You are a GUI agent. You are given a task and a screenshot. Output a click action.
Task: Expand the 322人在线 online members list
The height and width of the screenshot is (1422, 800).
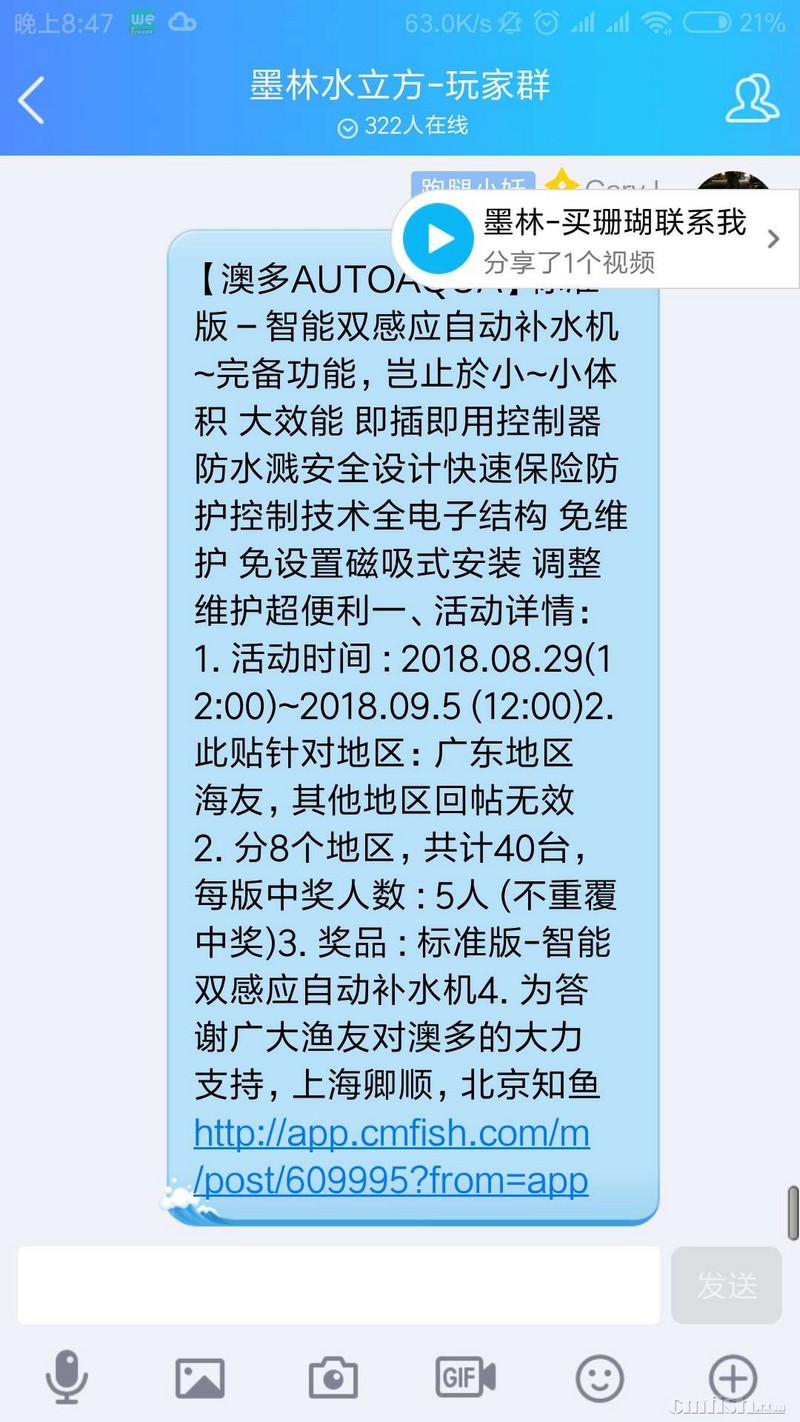tap(401, 129)
